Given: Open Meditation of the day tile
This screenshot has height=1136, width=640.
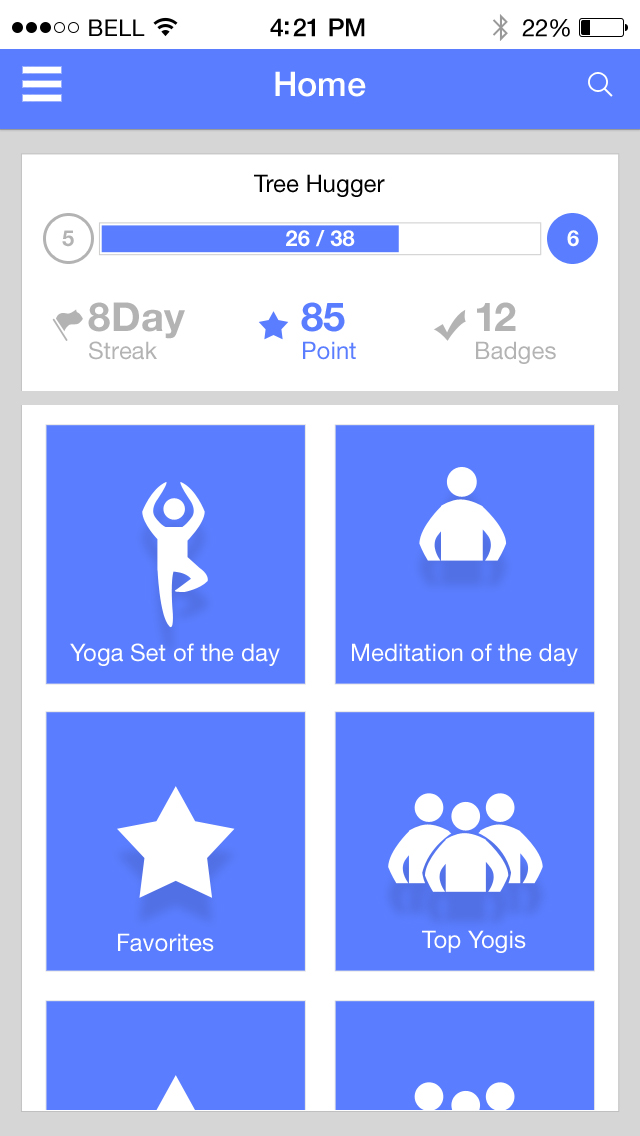Looking at the screenshot, I should pos(464,554).
